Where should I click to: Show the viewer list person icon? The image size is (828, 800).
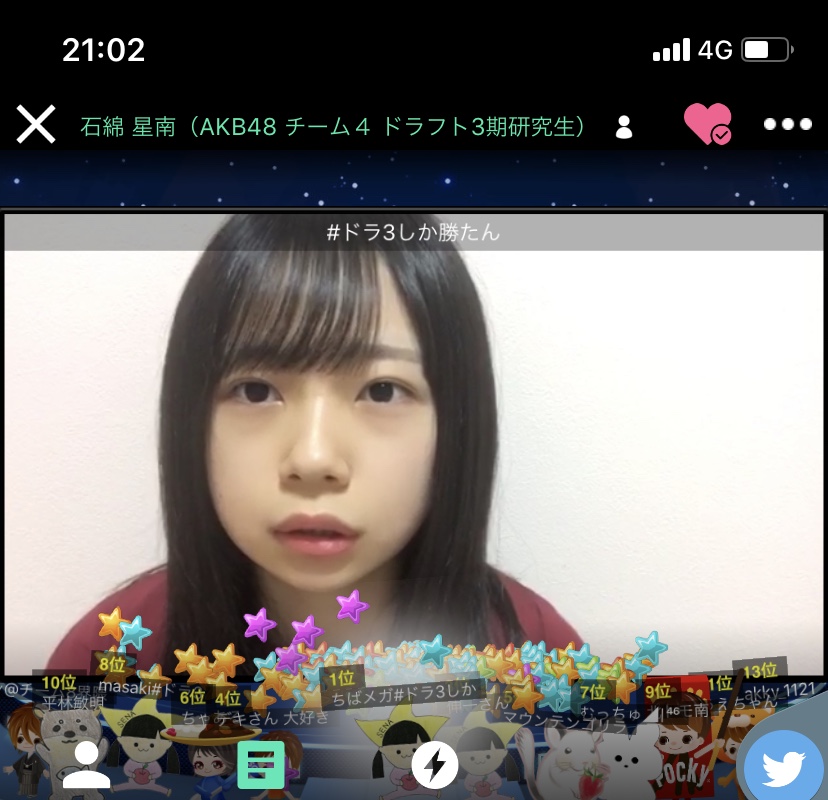pyautogui.click(x=86, y=764)
